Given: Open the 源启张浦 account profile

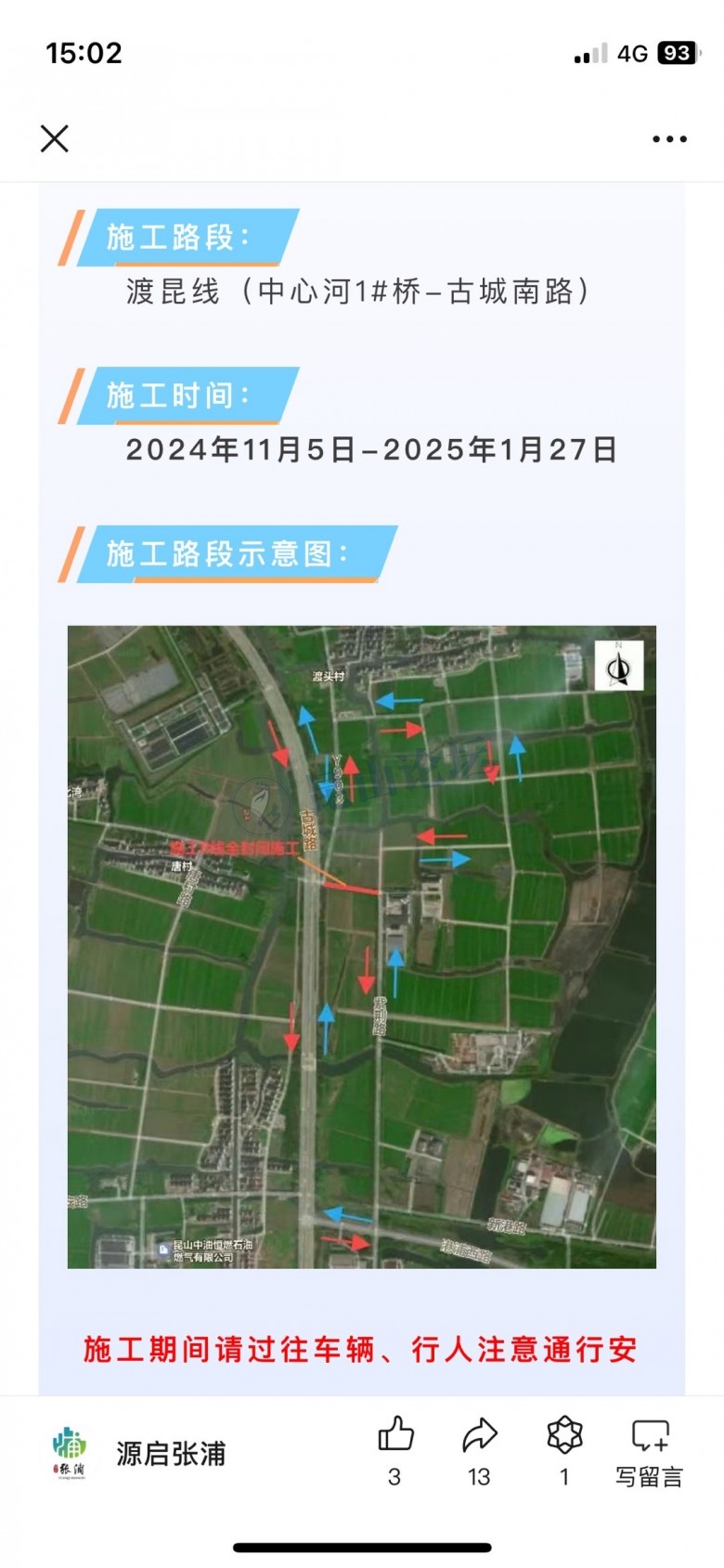Looking at the screenshot, I should (139, 1453).
